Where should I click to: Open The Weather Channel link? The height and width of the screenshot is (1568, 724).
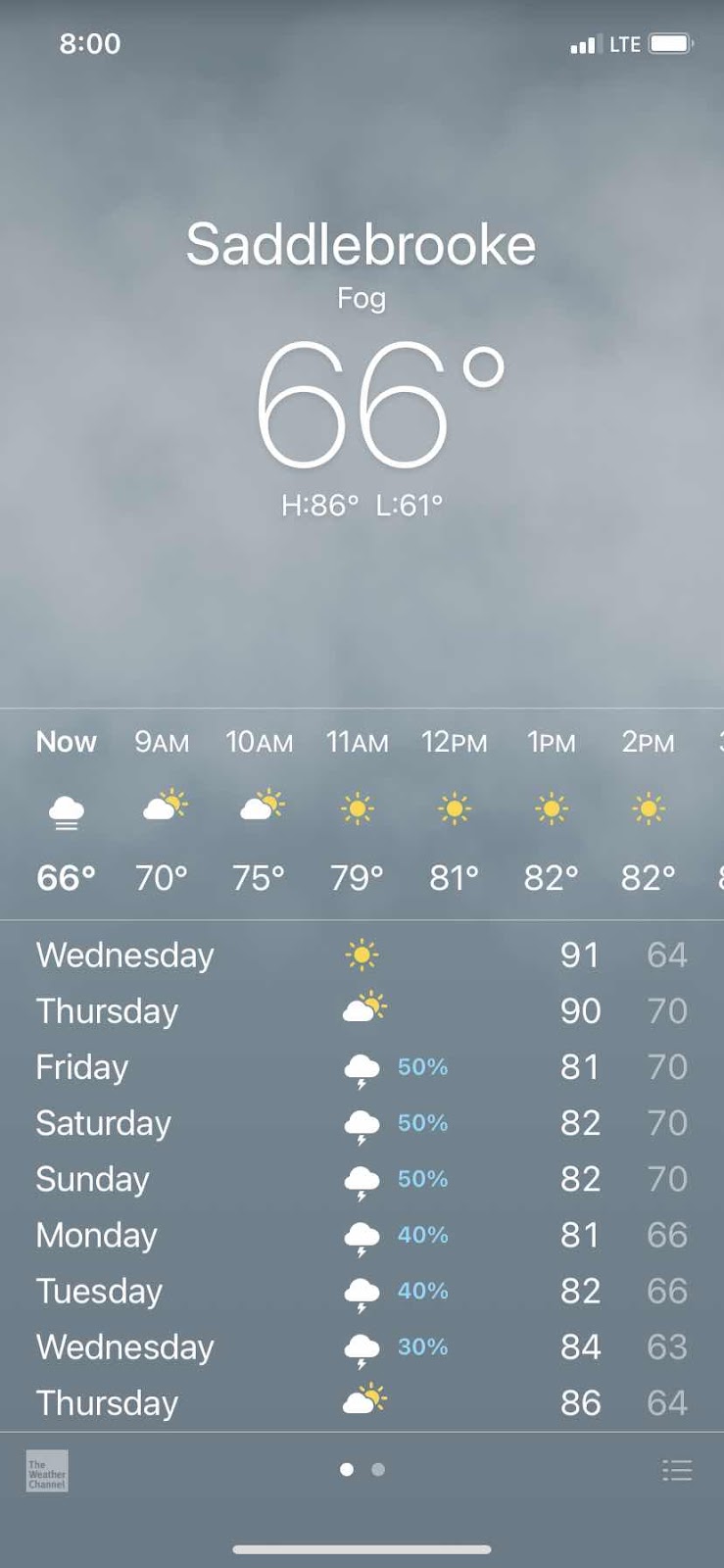point(47,1471)
